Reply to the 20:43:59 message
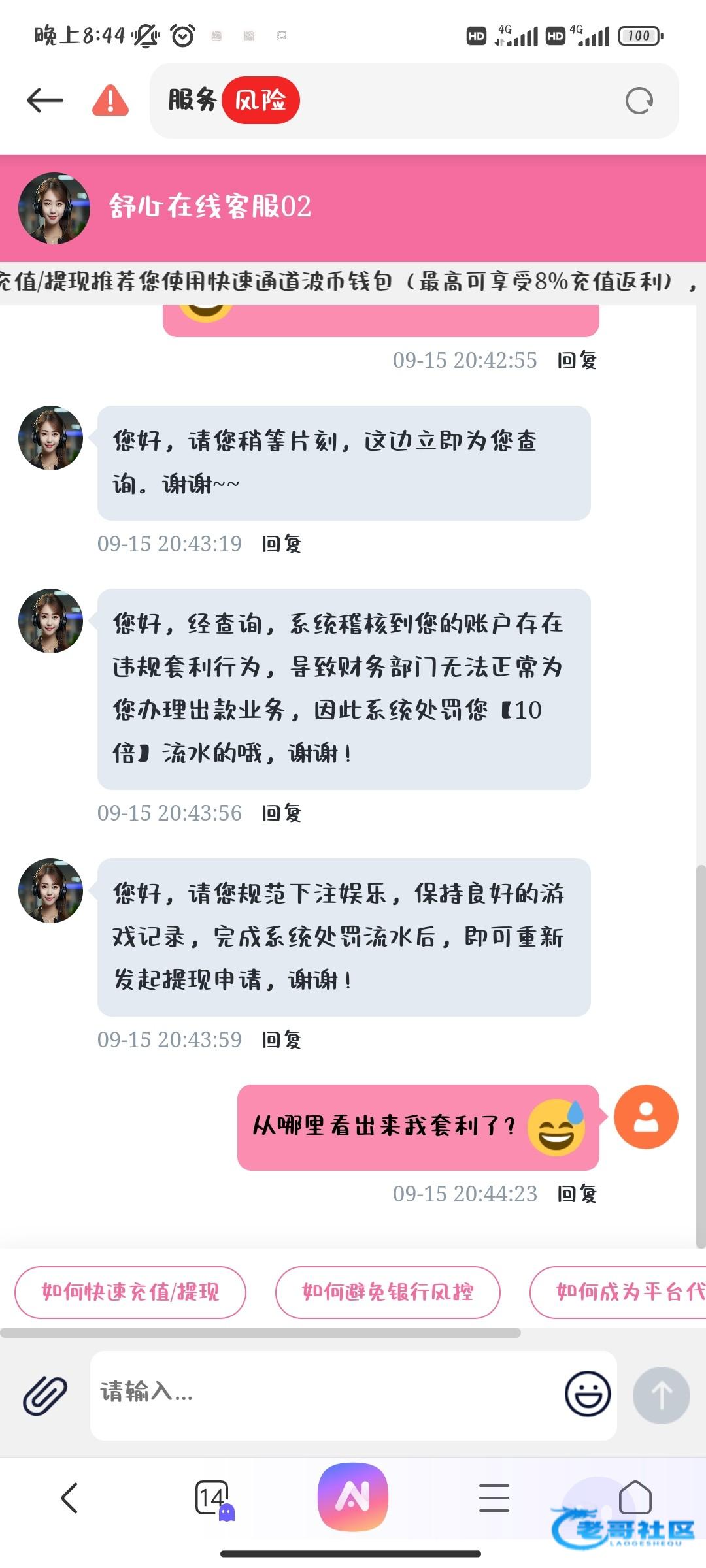706x1568 pixels. [281, 1039]
